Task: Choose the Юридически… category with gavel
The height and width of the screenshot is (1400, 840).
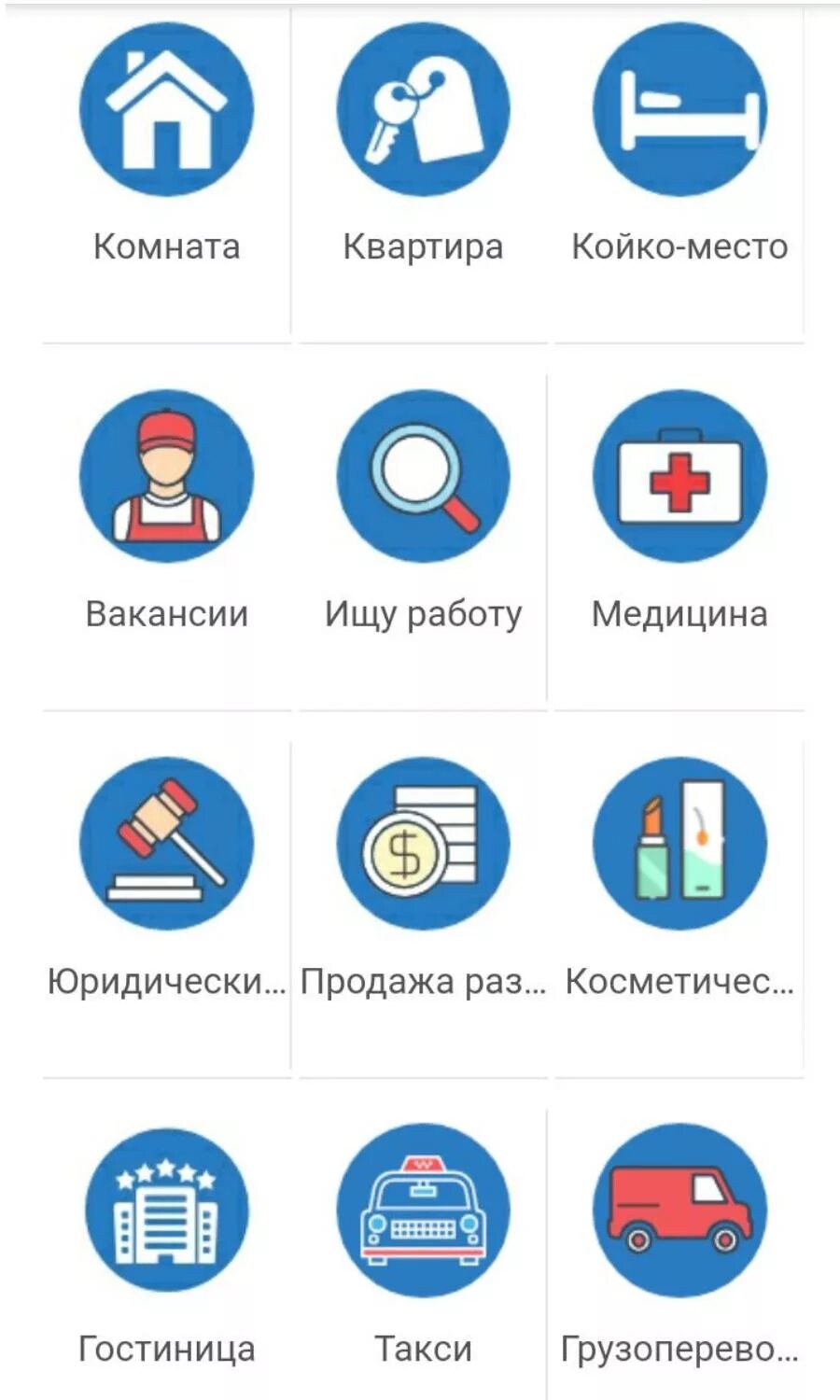Action: (166, 907)
